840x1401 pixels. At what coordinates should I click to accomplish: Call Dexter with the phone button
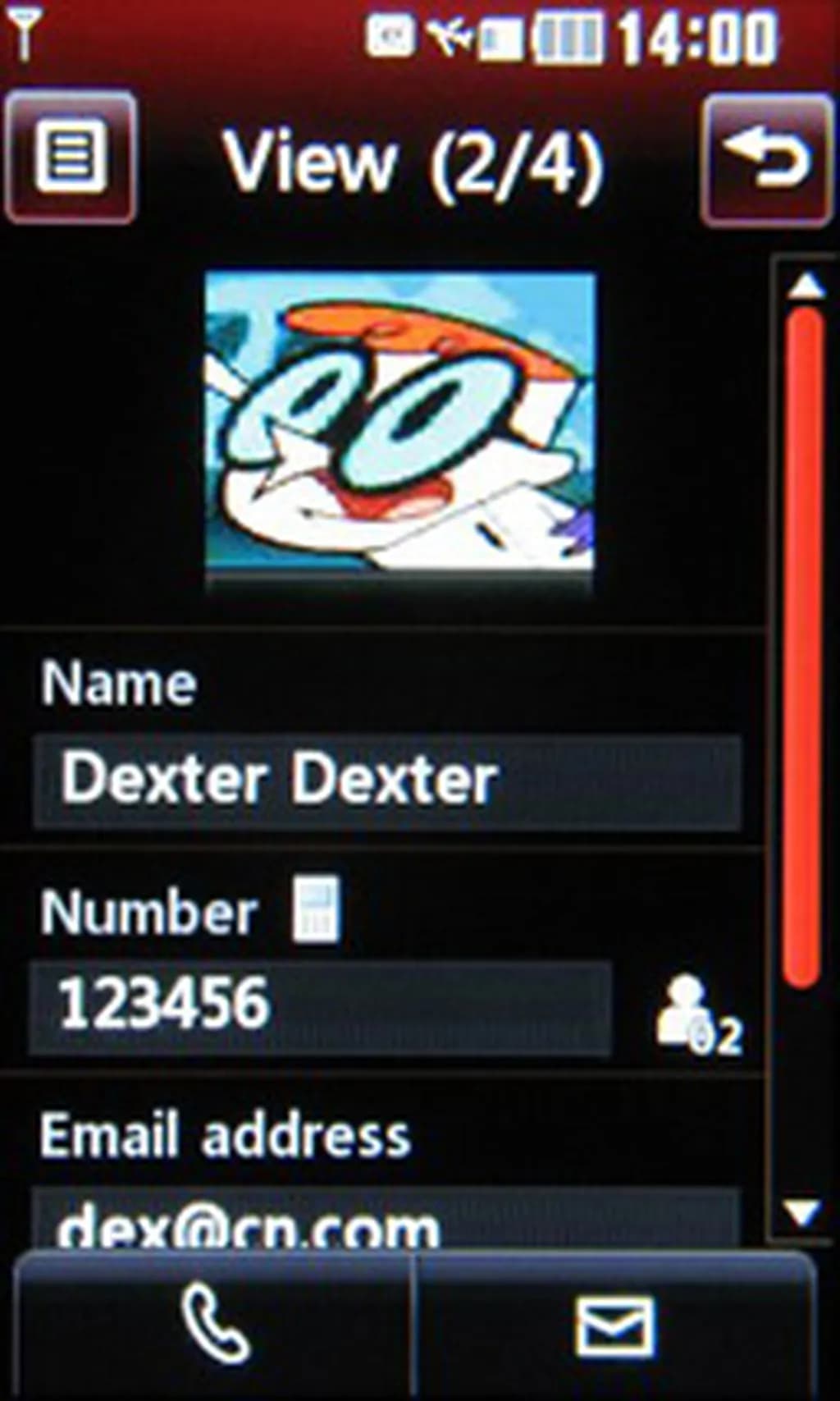(215, 1325)
